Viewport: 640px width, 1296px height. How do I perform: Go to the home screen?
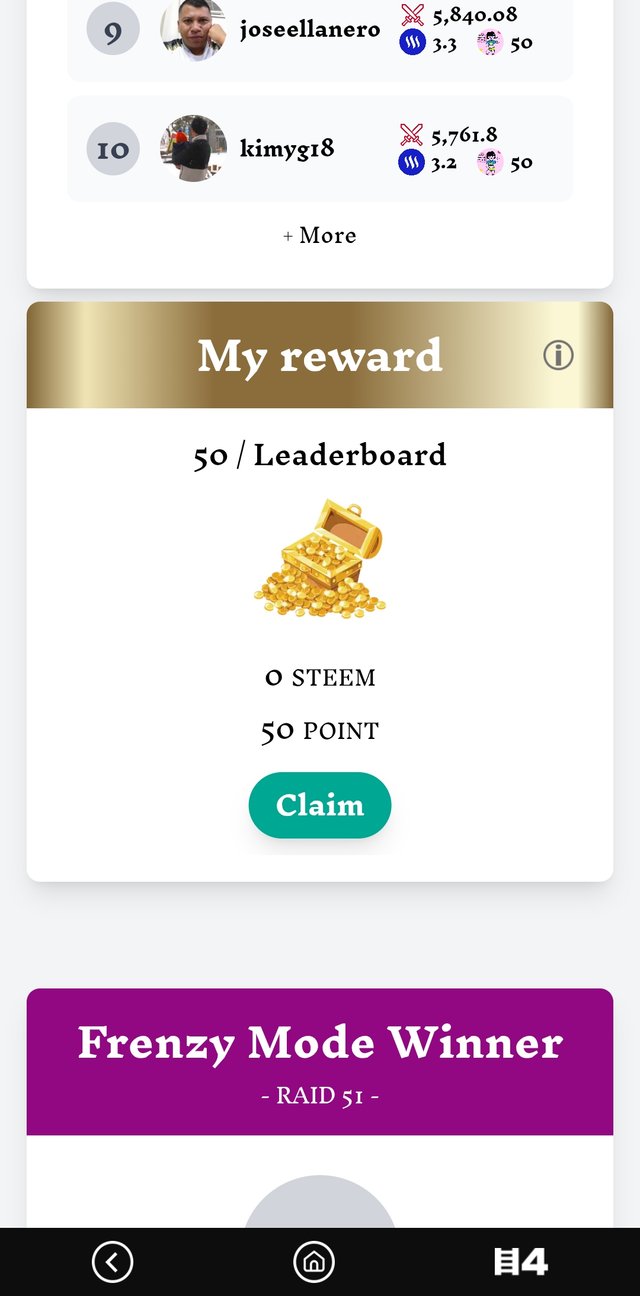tap(314, 1262)
